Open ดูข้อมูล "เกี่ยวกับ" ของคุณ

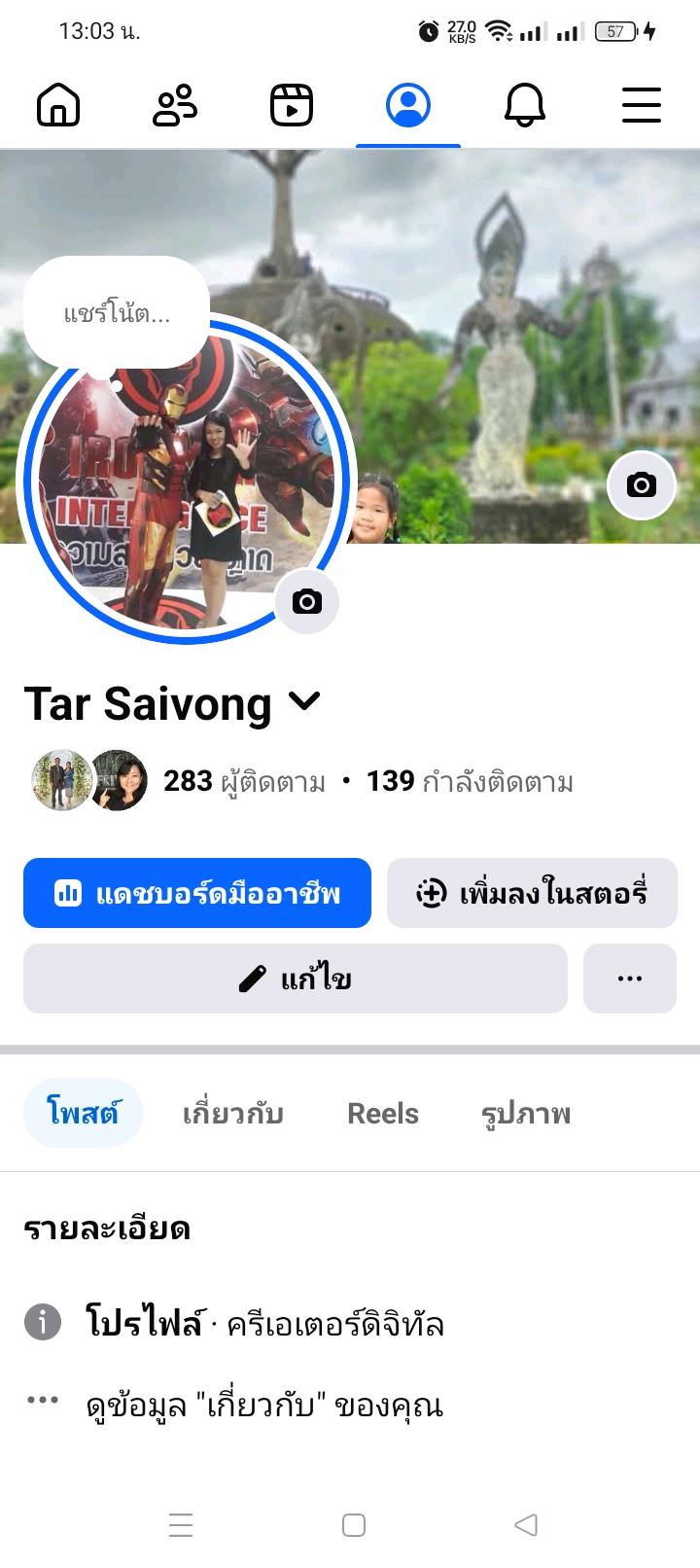(263, 1406)
